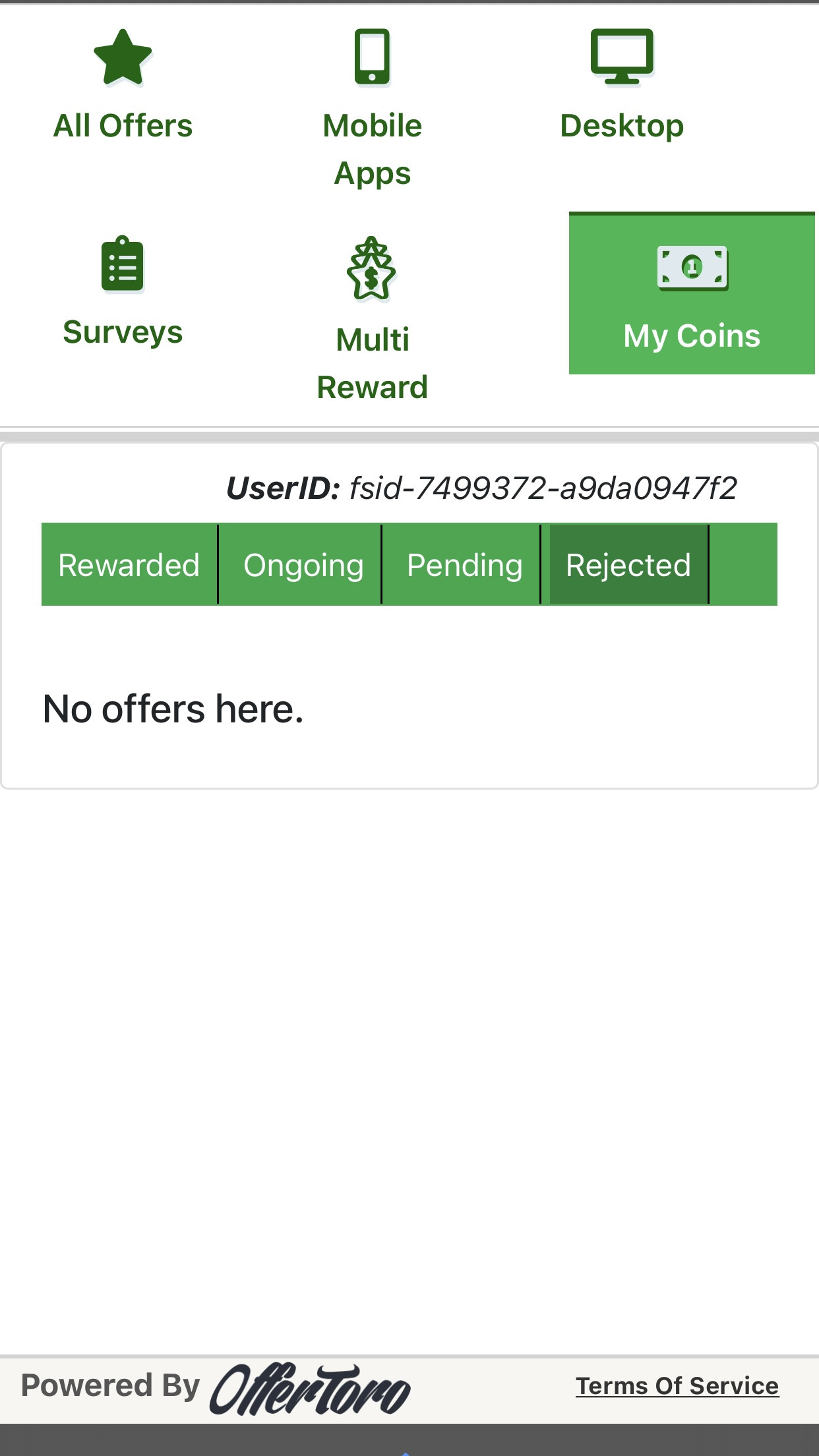Select the My Coins tab
Viewport: 819px width, 1456px height.
692,293
